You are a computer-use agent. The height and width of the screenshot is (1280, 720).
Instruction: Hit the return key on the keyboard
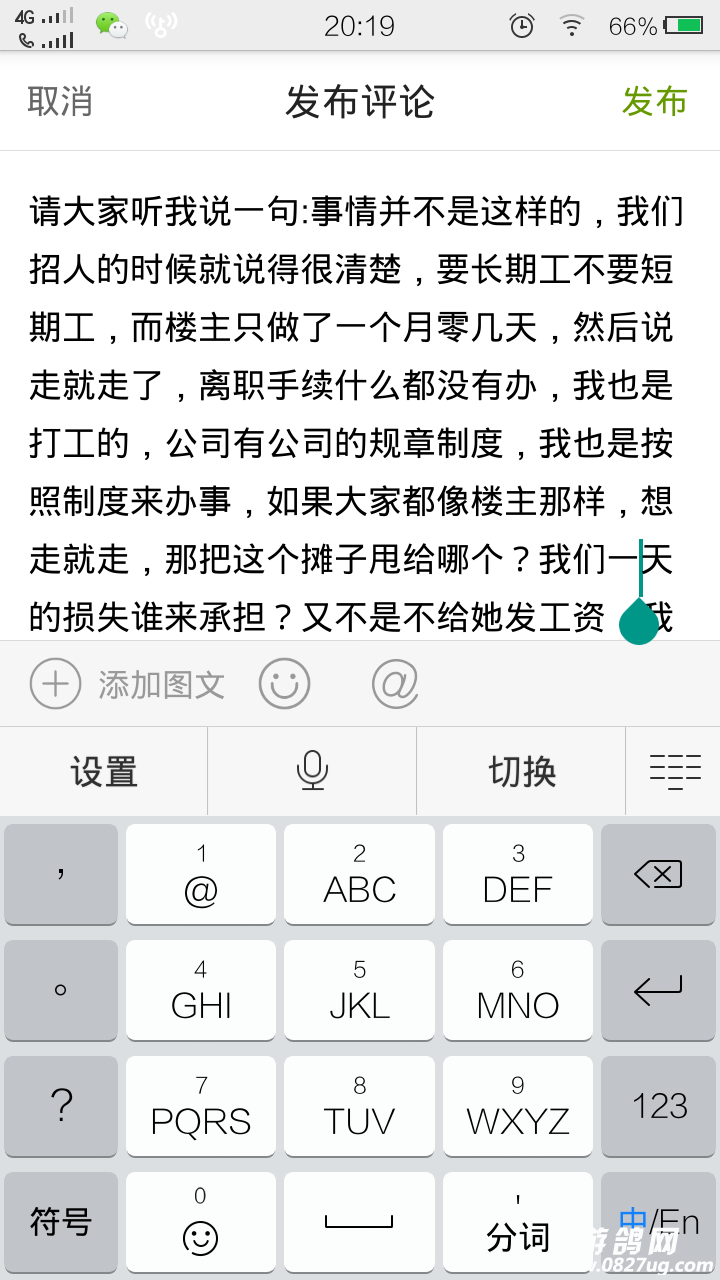pos(658,990)
